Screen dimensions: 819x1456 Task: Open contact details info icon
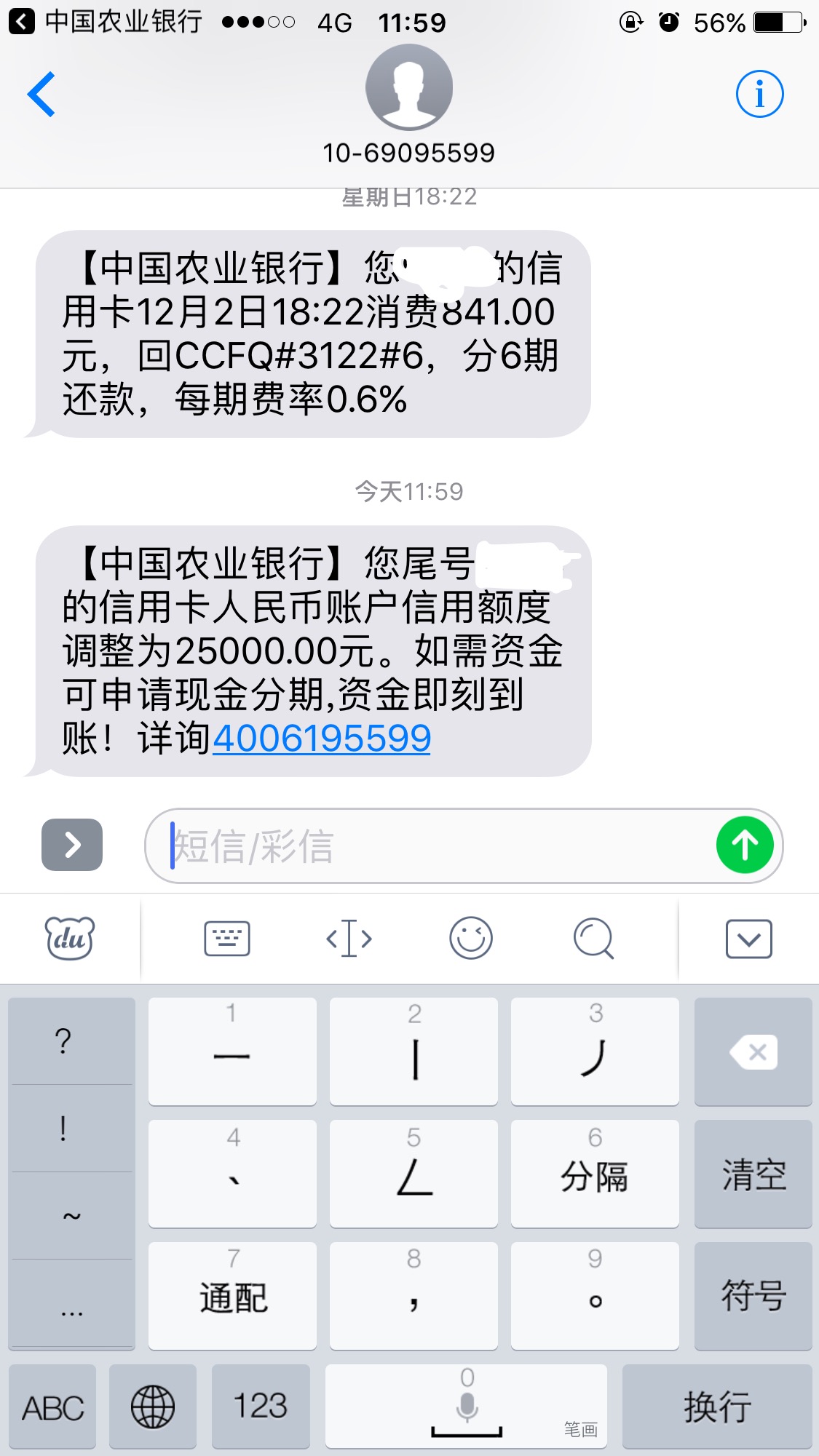coord(759,95)
